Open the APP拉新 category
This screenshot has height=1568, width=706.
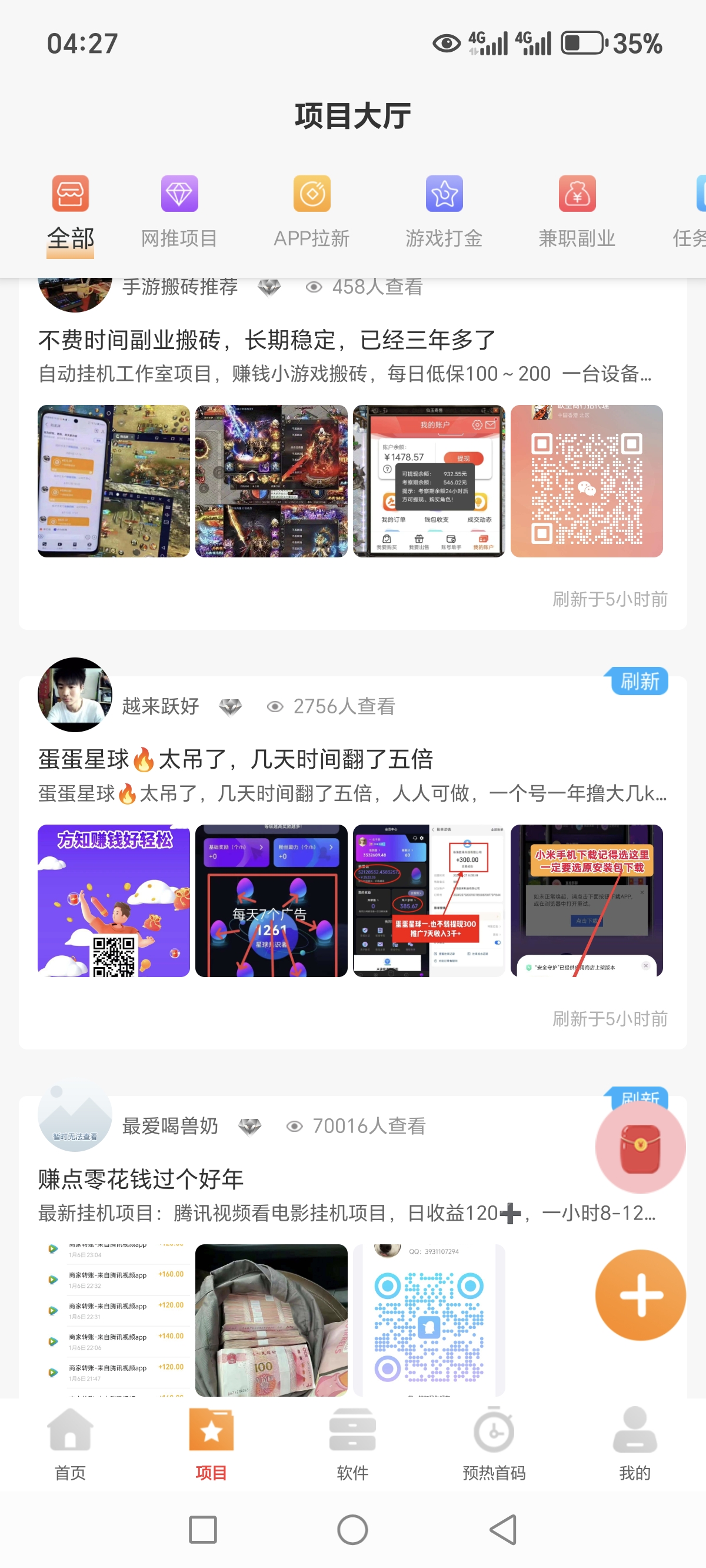[312, 214]
